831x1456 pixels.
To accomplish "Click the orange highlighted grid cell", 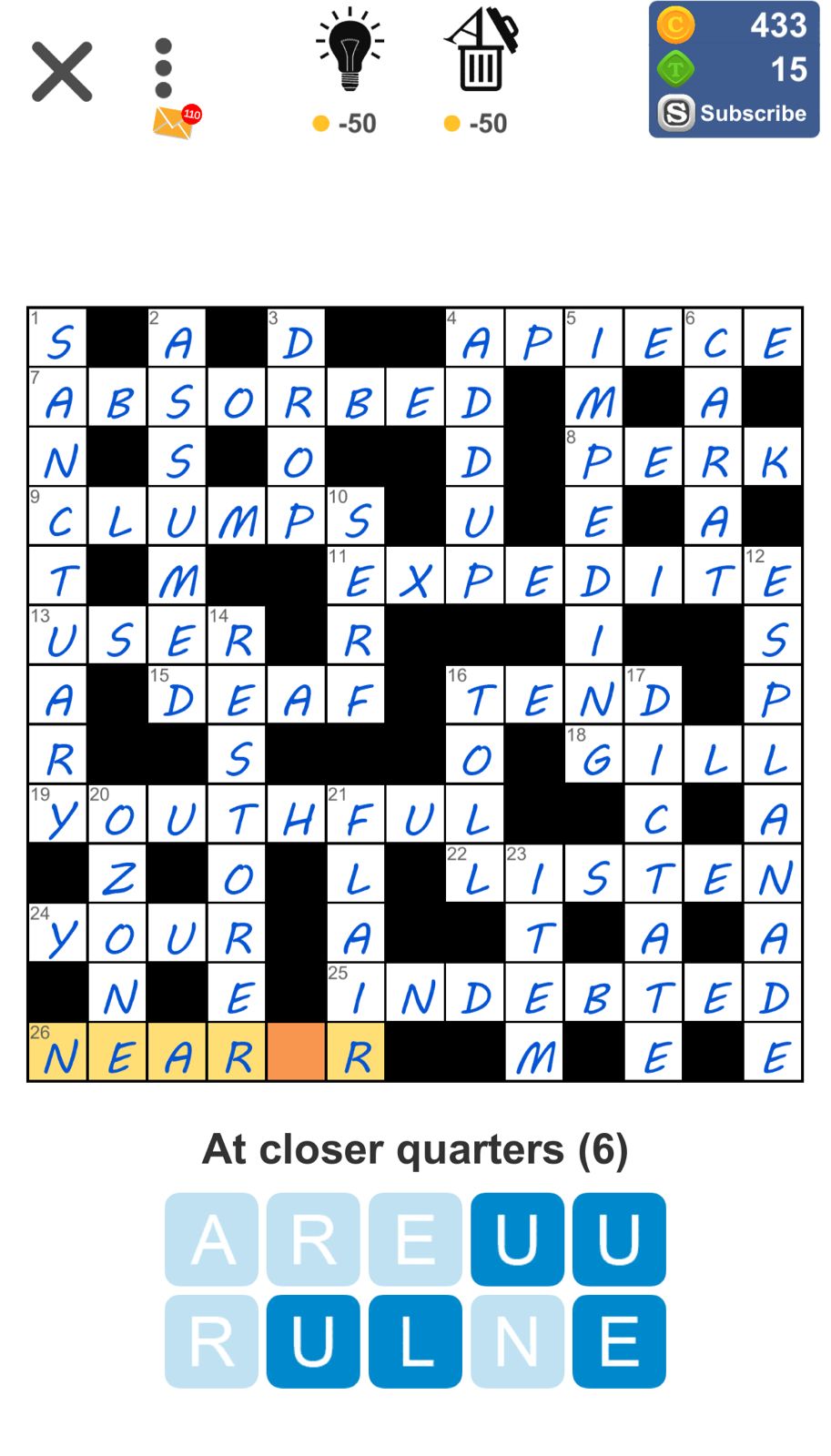I will [296, 1050].
